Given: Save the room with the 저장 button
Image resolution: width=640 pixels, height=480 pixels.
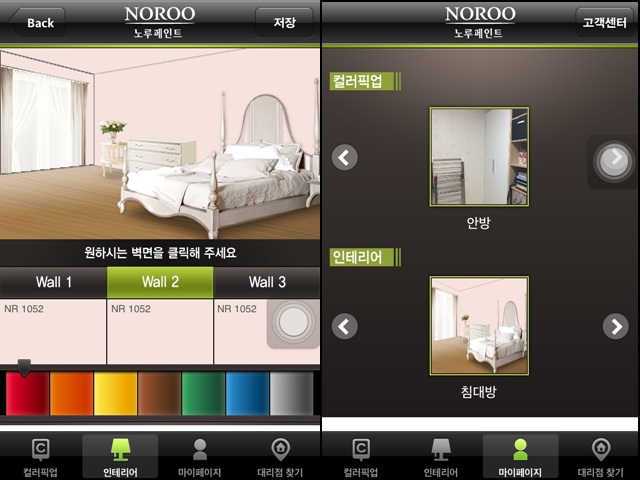Looking at the screenshot, I should click(x=284, y=22).
